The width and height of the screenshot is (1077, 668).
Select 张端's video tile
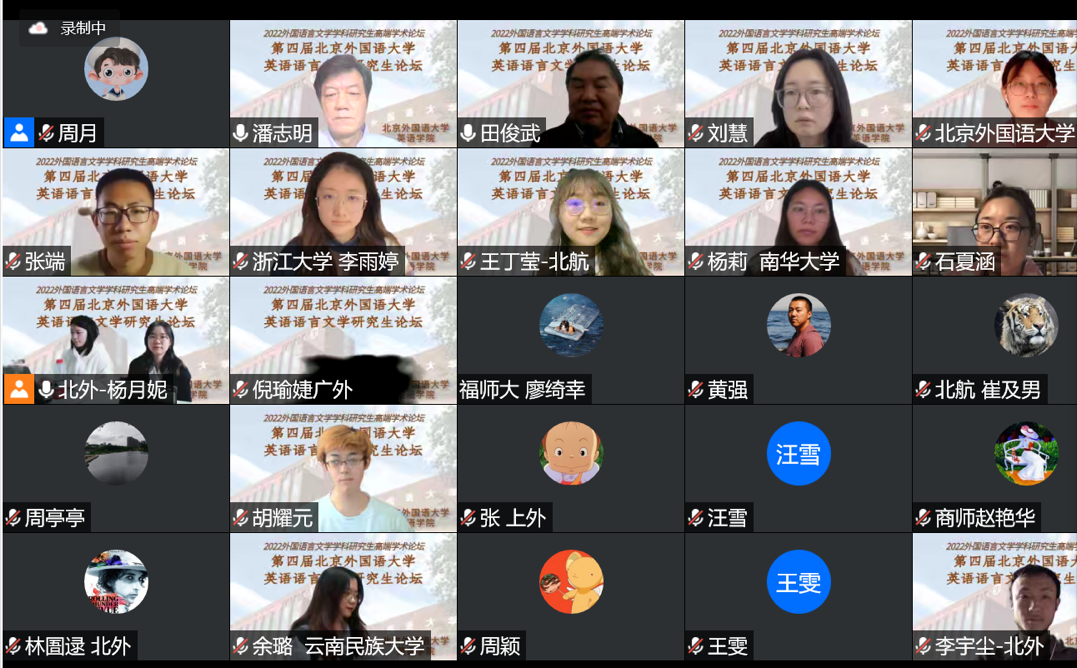point(116,212)
